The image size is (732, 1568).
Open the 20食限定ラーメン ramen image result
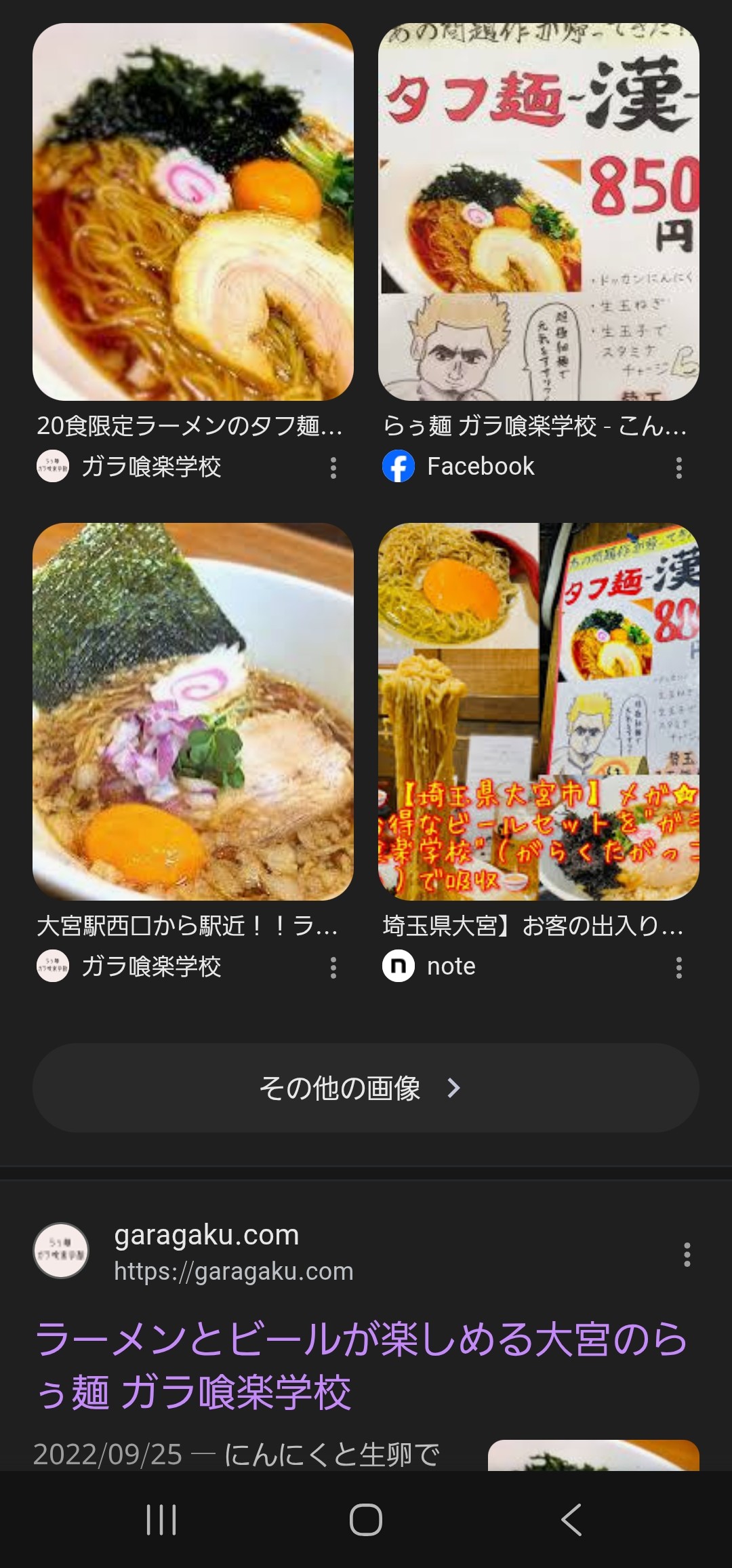click(x=193, y=212)
